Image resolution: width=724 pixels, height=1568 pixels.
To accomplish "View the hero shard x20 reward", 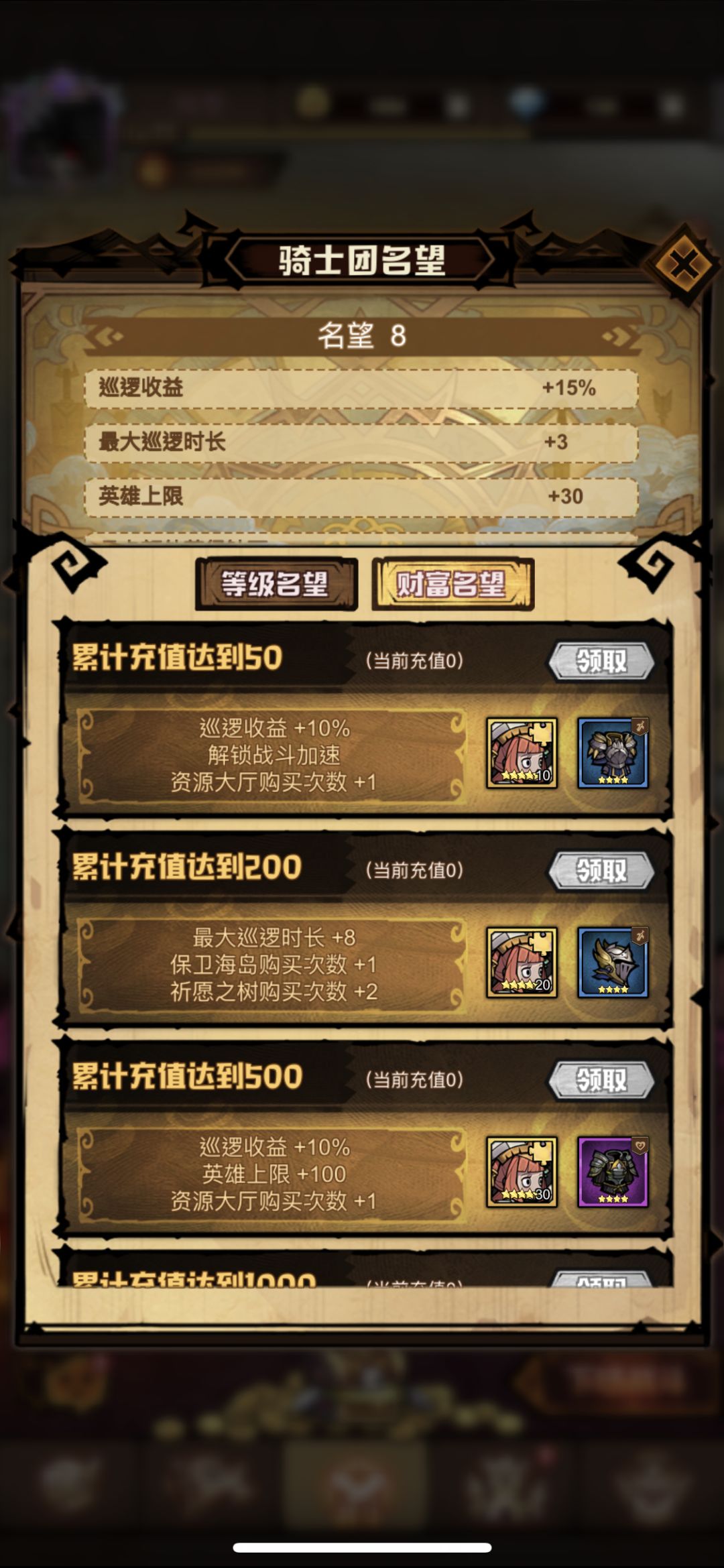I will (x=522, y=963).
